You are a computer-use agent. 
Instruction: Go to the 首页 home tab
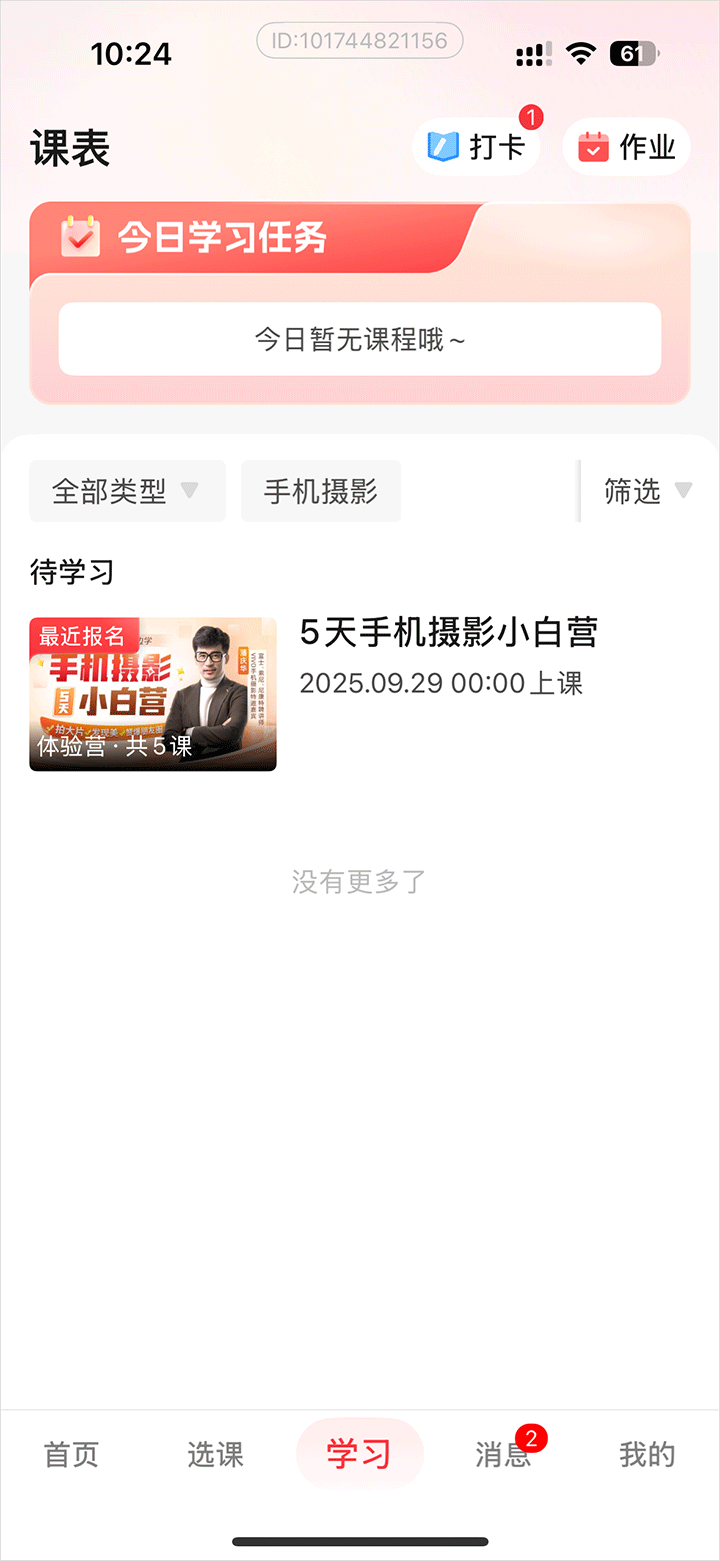72,1454
